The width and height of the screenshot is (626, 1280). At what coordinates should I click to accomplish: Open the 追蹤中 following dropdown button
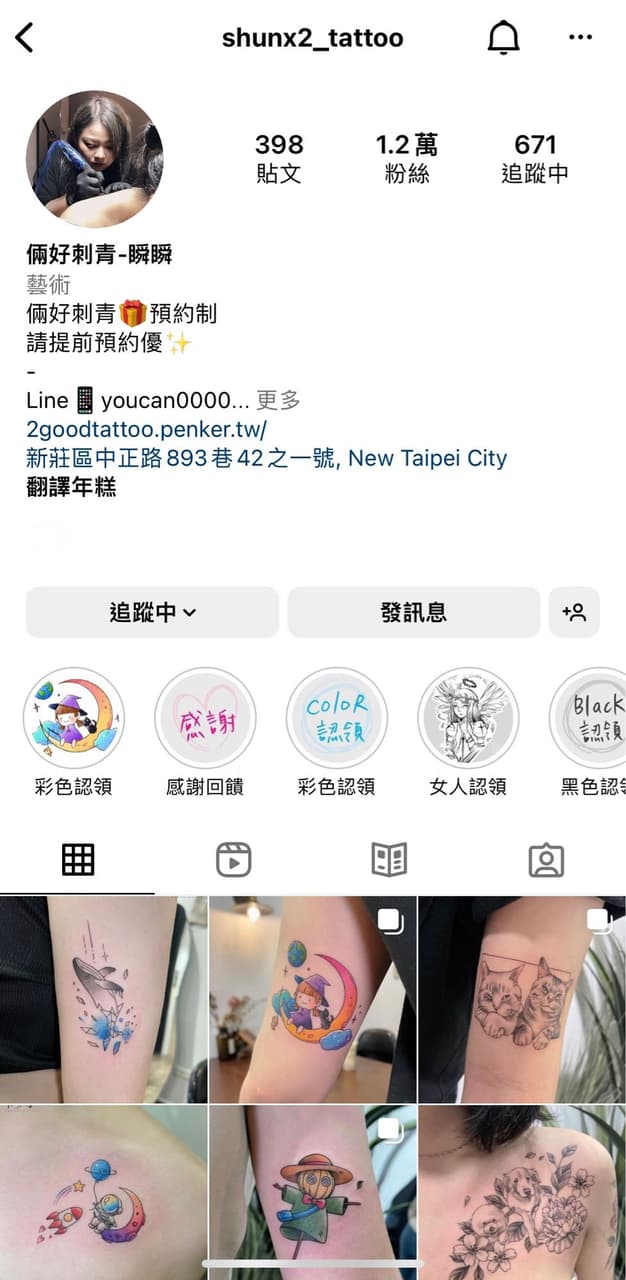152,612
